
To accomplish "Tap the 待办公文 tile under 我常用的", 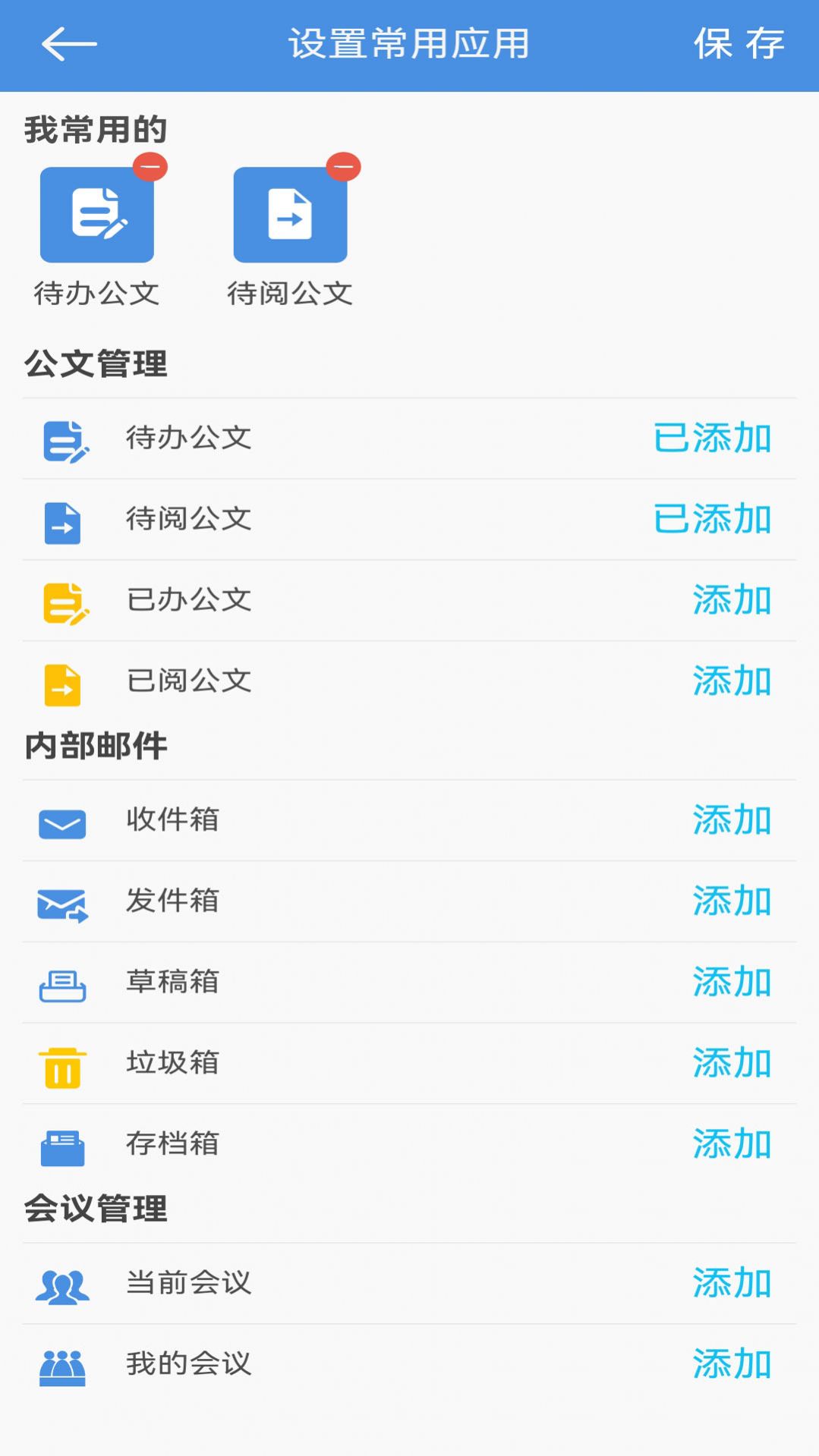I will pyautogui.click(x=97, y=213).
